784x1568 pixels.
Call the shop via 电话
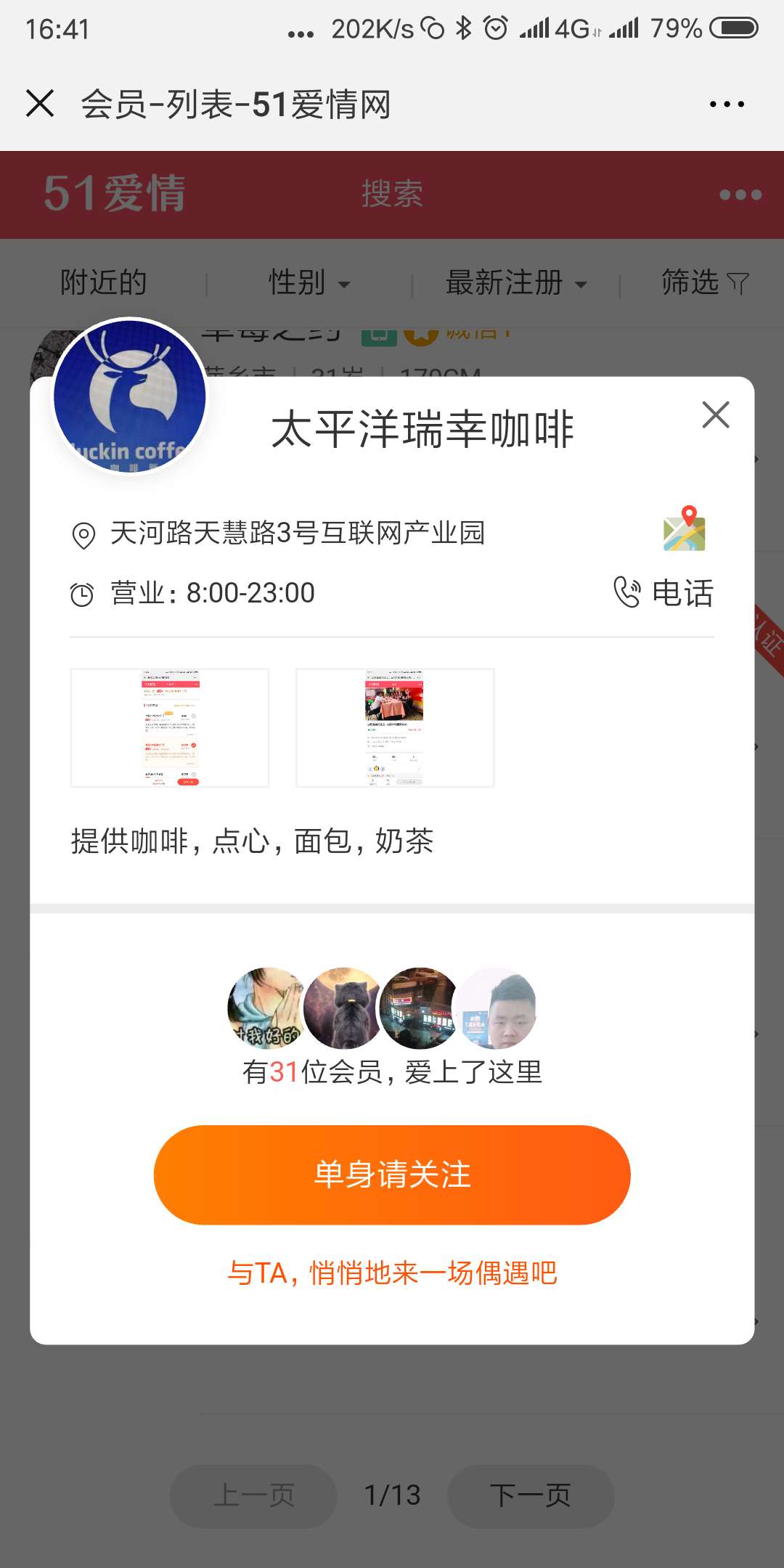663,592
